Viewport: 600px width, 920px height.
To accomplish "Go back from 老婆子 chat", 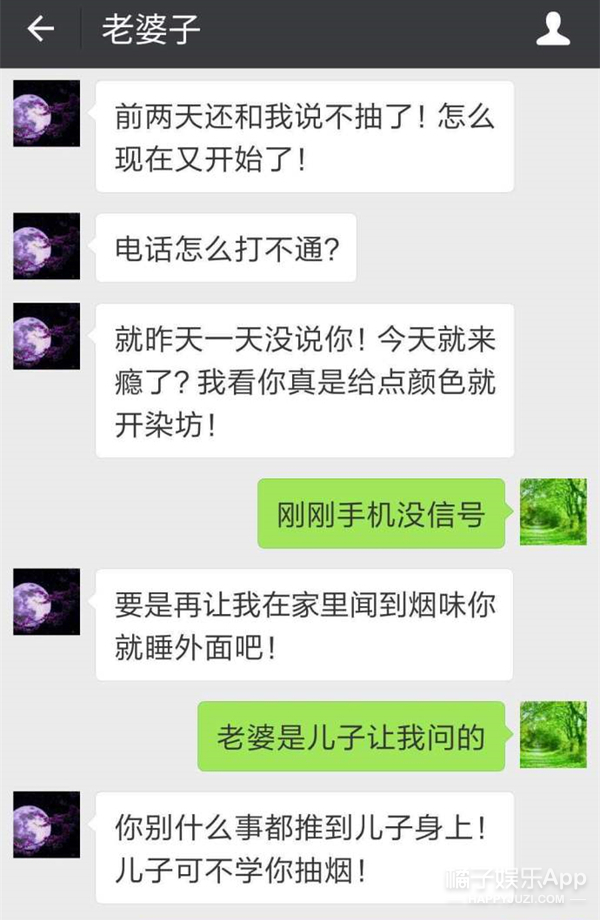I will (x=40, y=30).
